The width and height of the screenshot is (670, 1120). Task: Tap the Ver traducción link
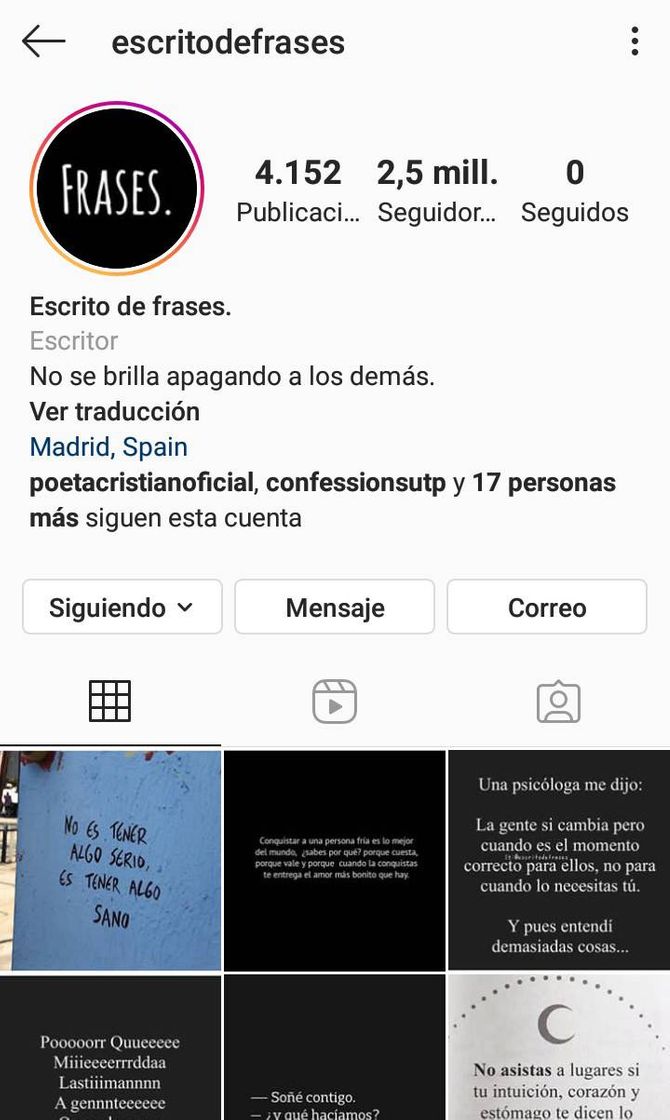coord(115,412)
